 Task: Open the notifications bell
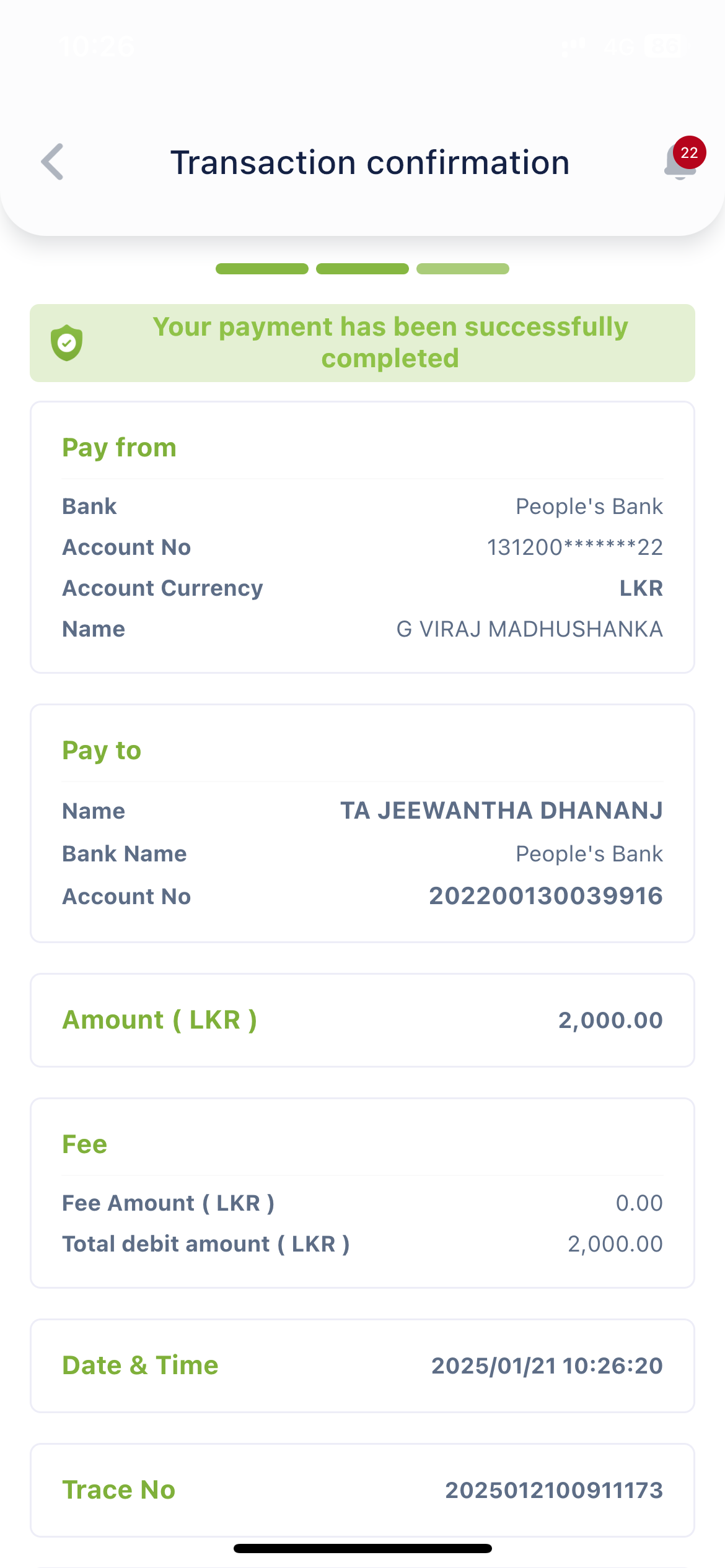(680, 163)
